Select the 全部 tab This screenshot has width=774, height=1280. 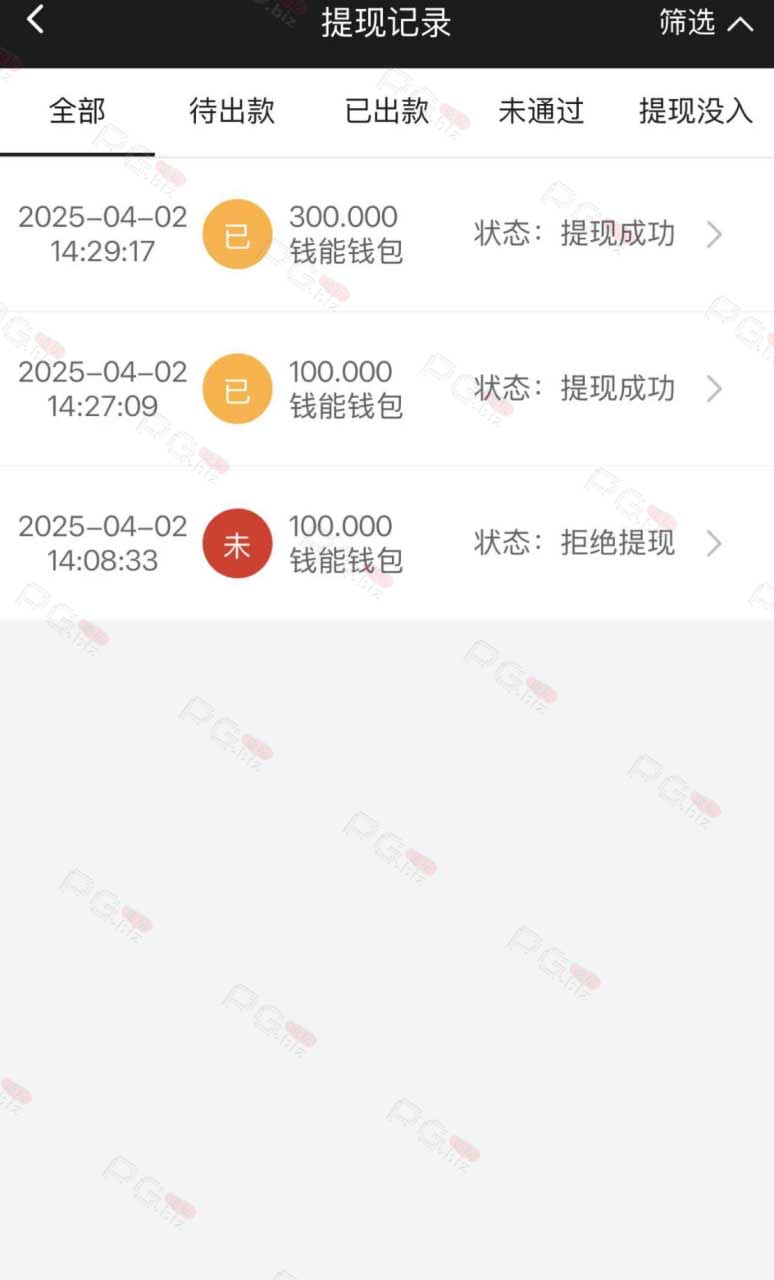point(77,111)
